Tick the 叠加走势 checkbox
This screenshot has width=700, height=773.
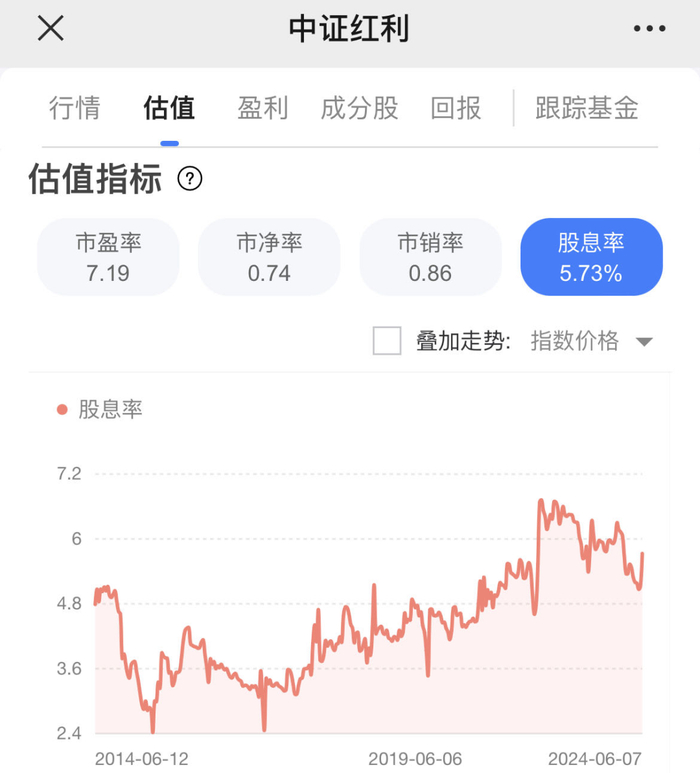tap(387, 341)
